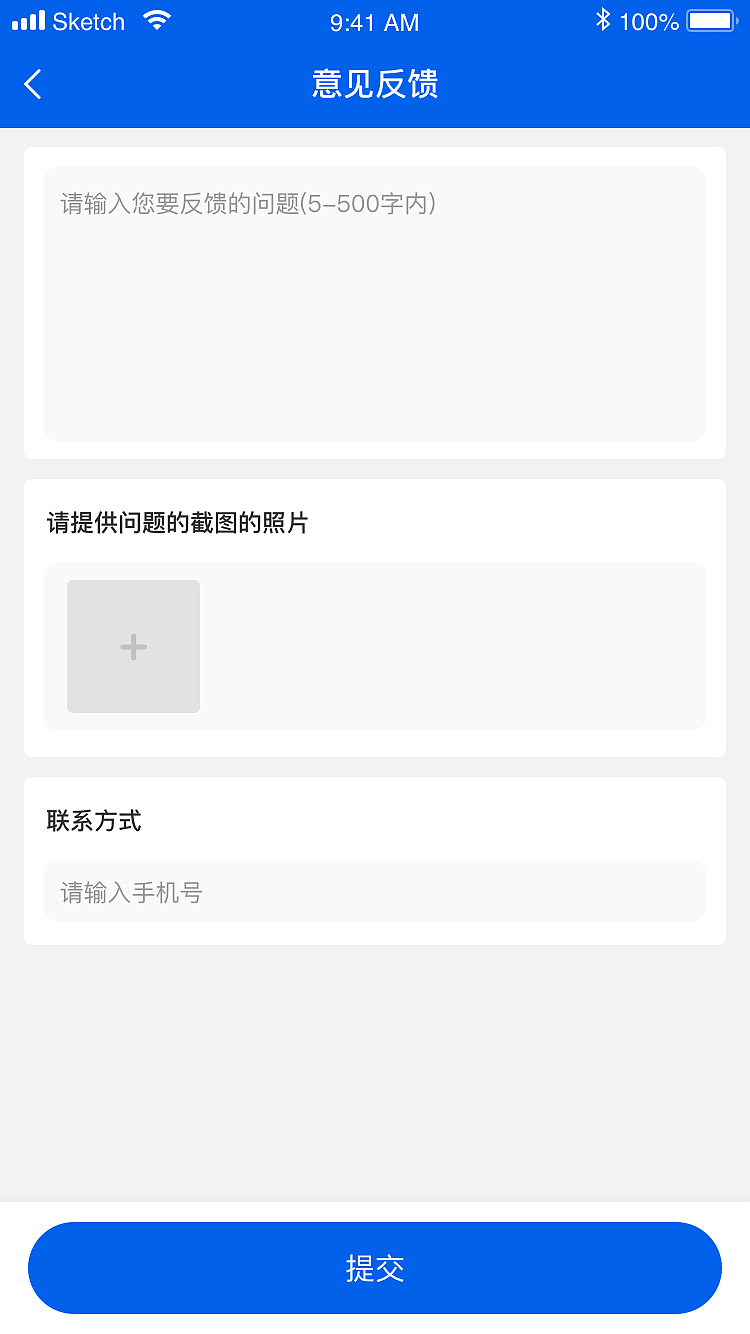Tap the contact information card
This screenshot has height=1334, width=750.
click(375, 858)
